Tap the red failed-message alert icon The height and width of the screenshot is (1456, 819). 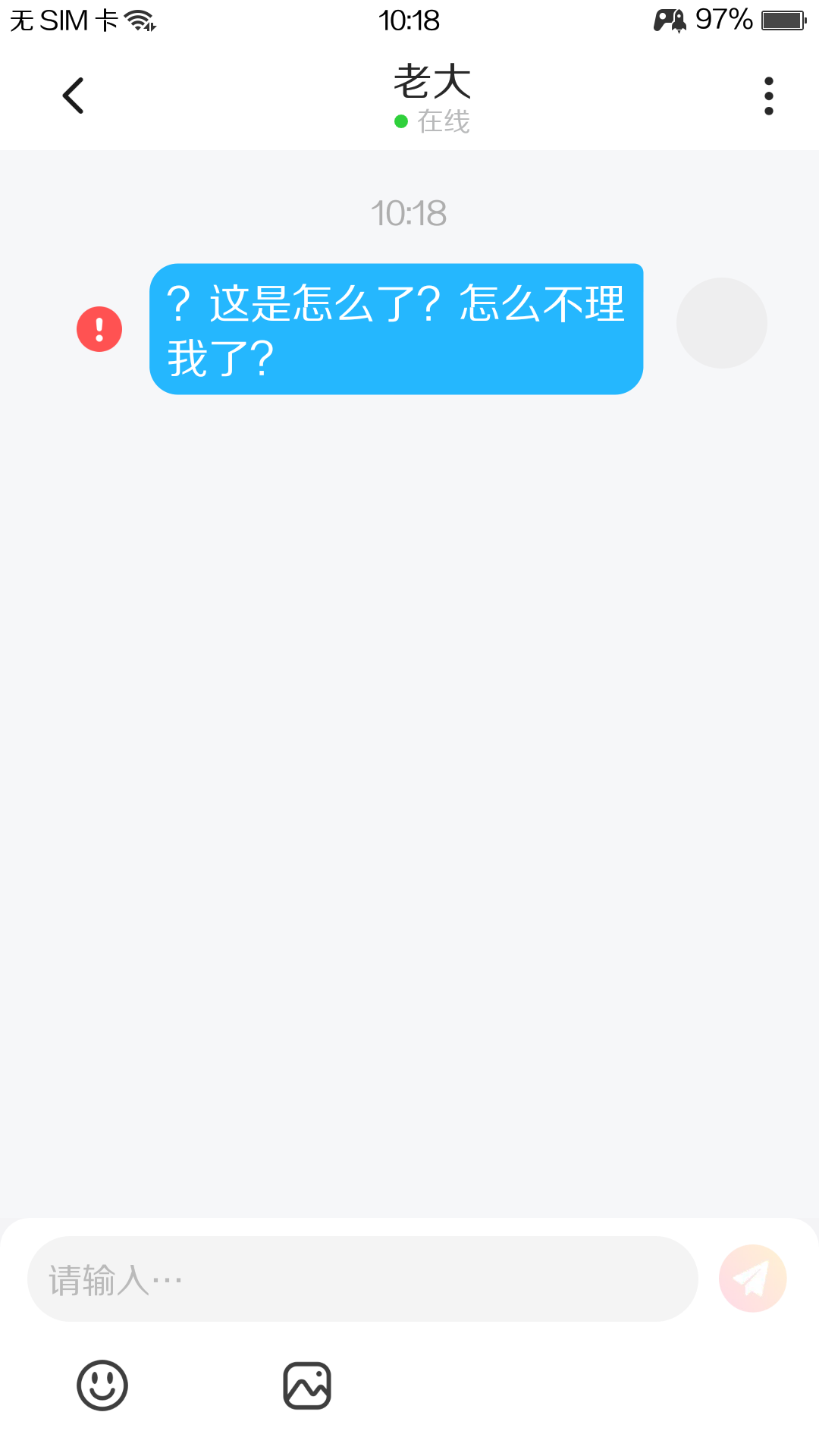pos(99,329)
